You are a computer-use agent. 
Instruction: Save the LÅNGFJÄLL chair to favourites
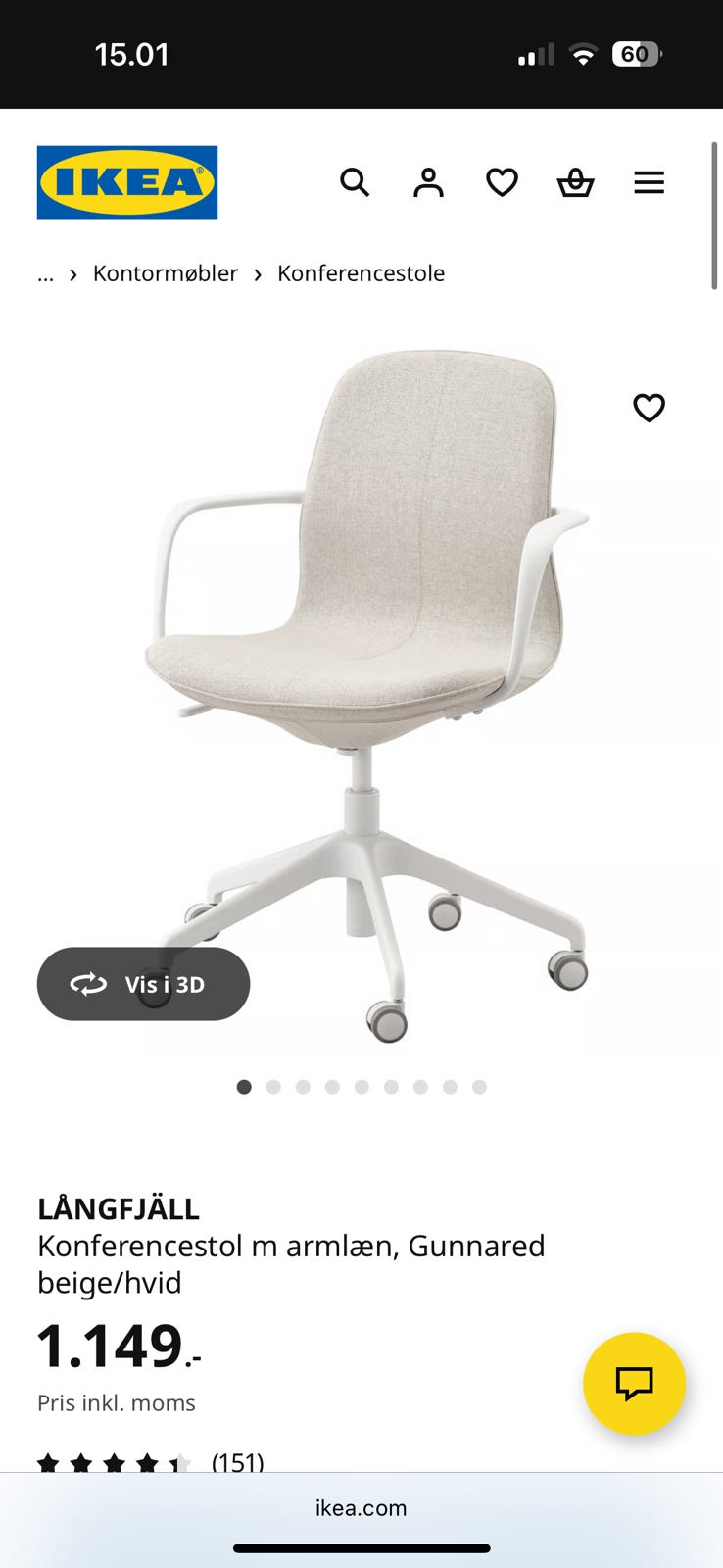649,408
